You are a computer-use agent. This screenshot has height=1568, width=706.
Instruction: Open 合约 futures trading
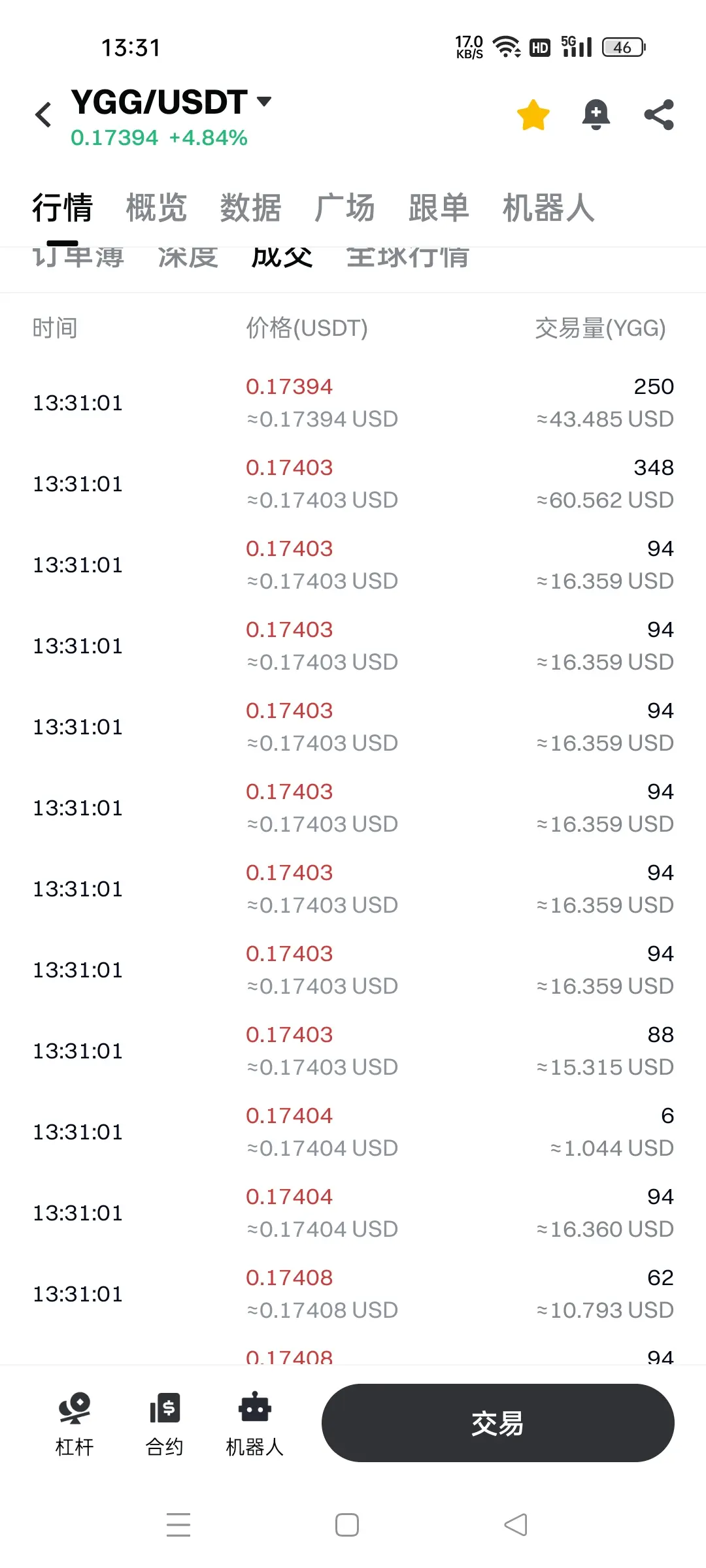(164, 1424)
